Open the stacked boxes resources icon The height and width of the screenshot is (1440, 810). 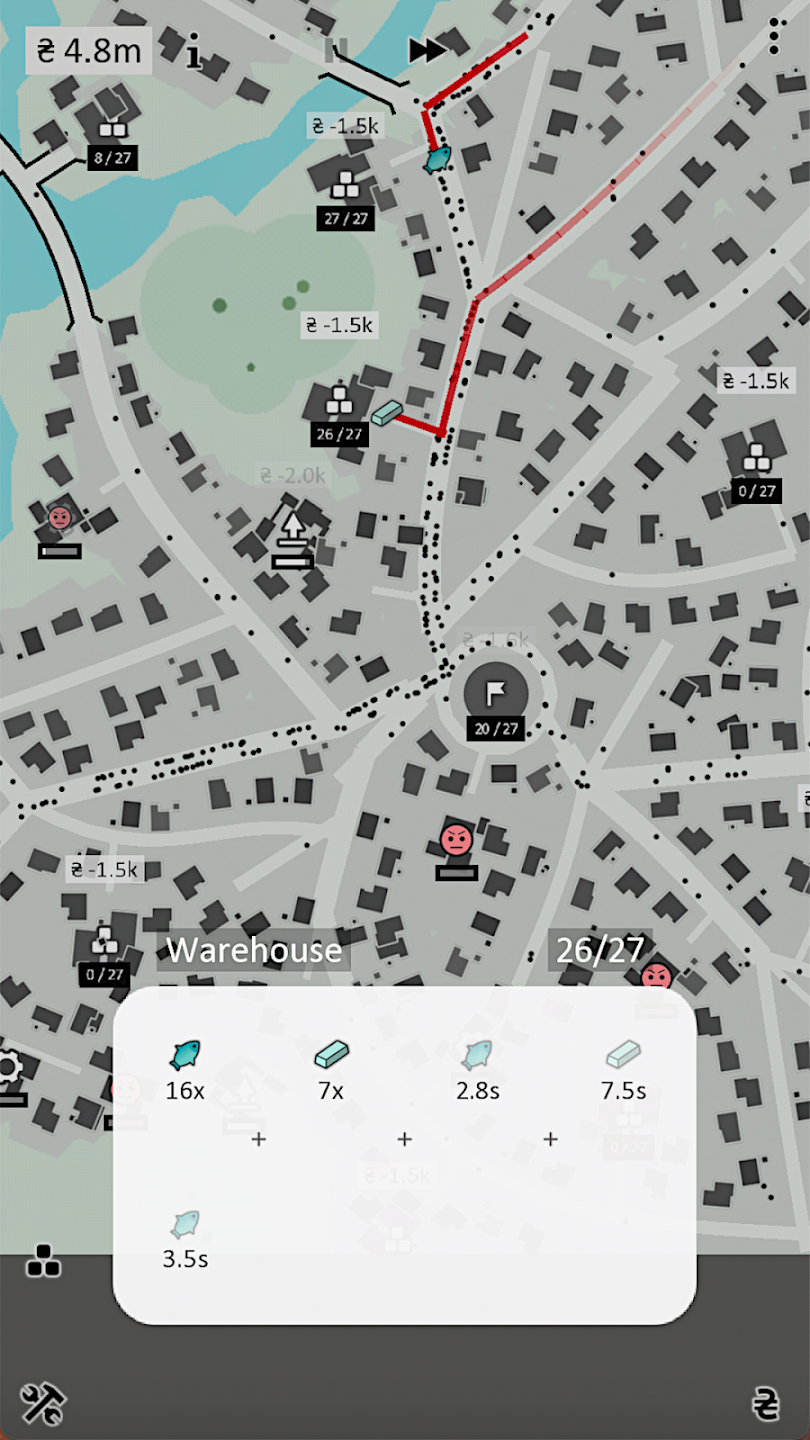43,1261
